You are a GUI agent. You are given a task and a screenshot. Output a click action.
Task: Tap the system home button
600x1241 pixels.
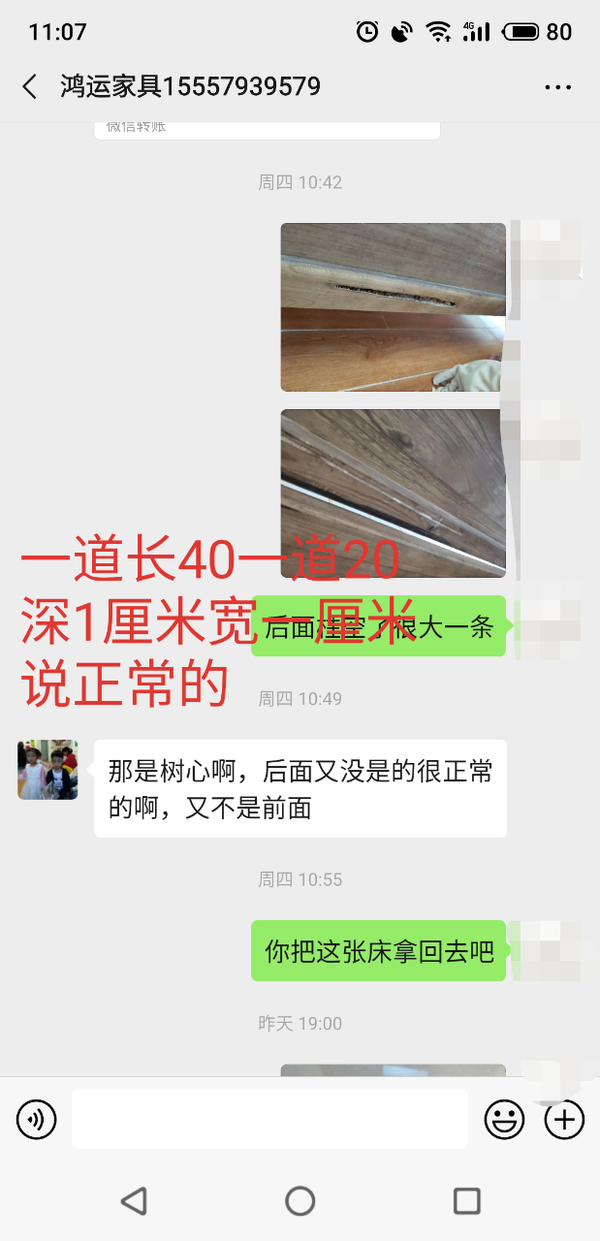coord(300,1200)
